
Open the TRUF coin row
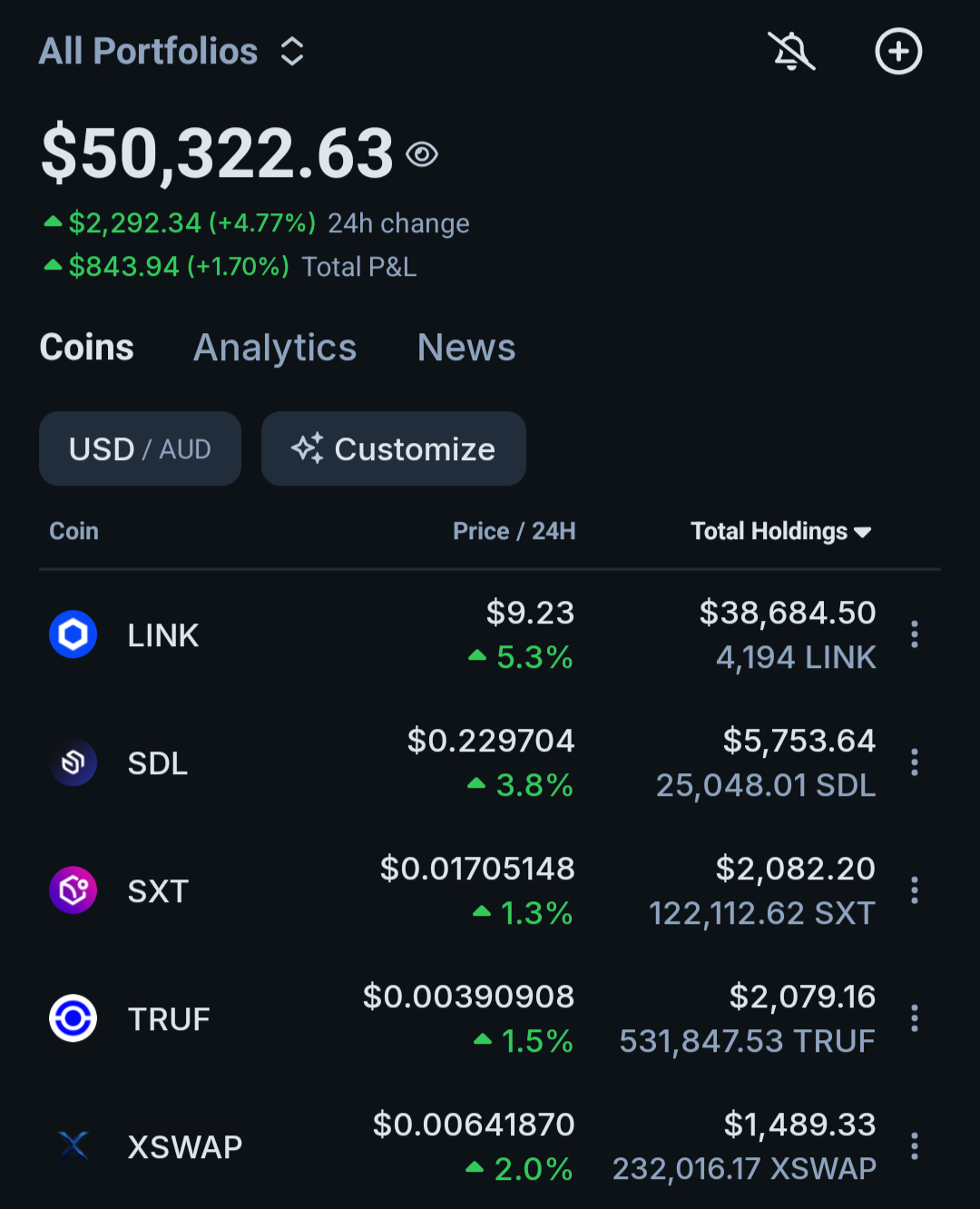[x=169, y=1019]
